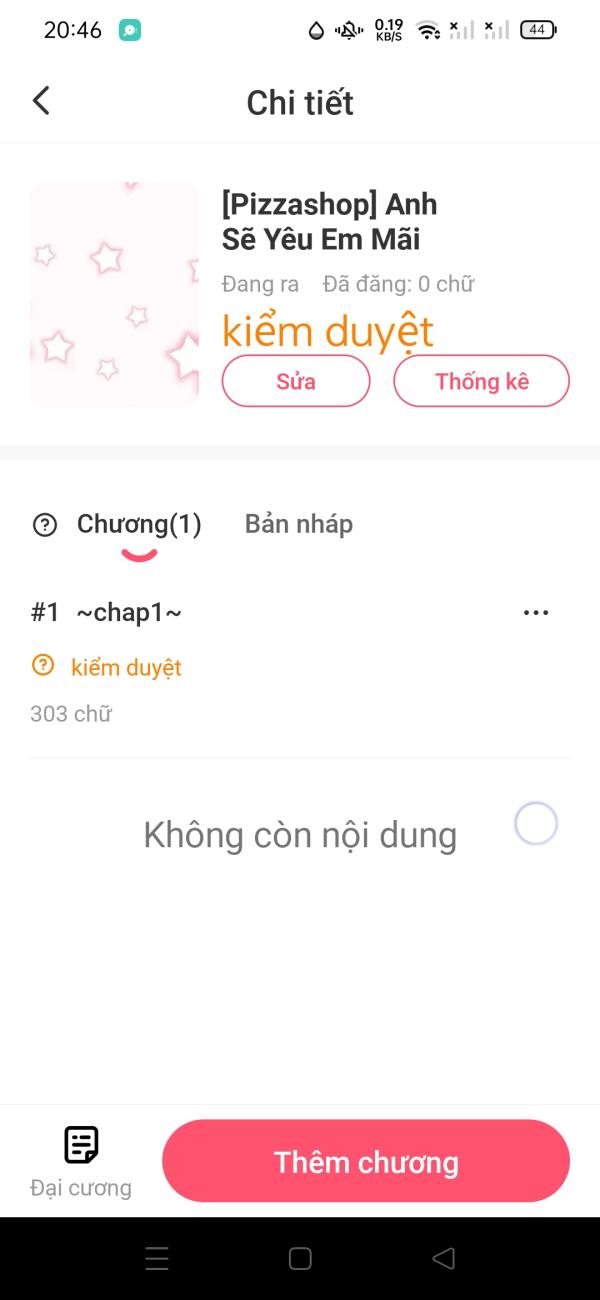
Task: Open Thống kê statistics
Action: point(481,381)
